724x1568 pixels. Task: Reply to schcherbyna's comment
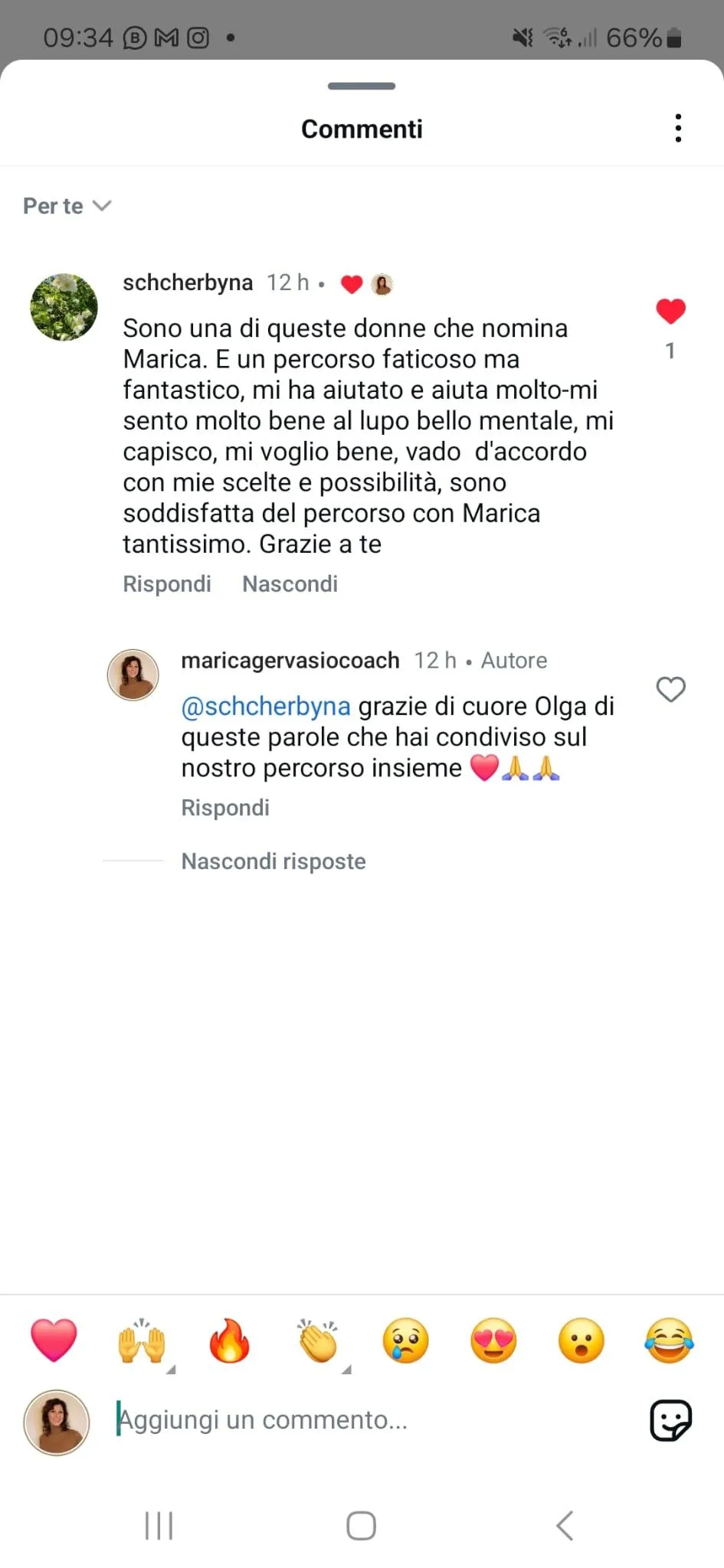tap(167, 584)
